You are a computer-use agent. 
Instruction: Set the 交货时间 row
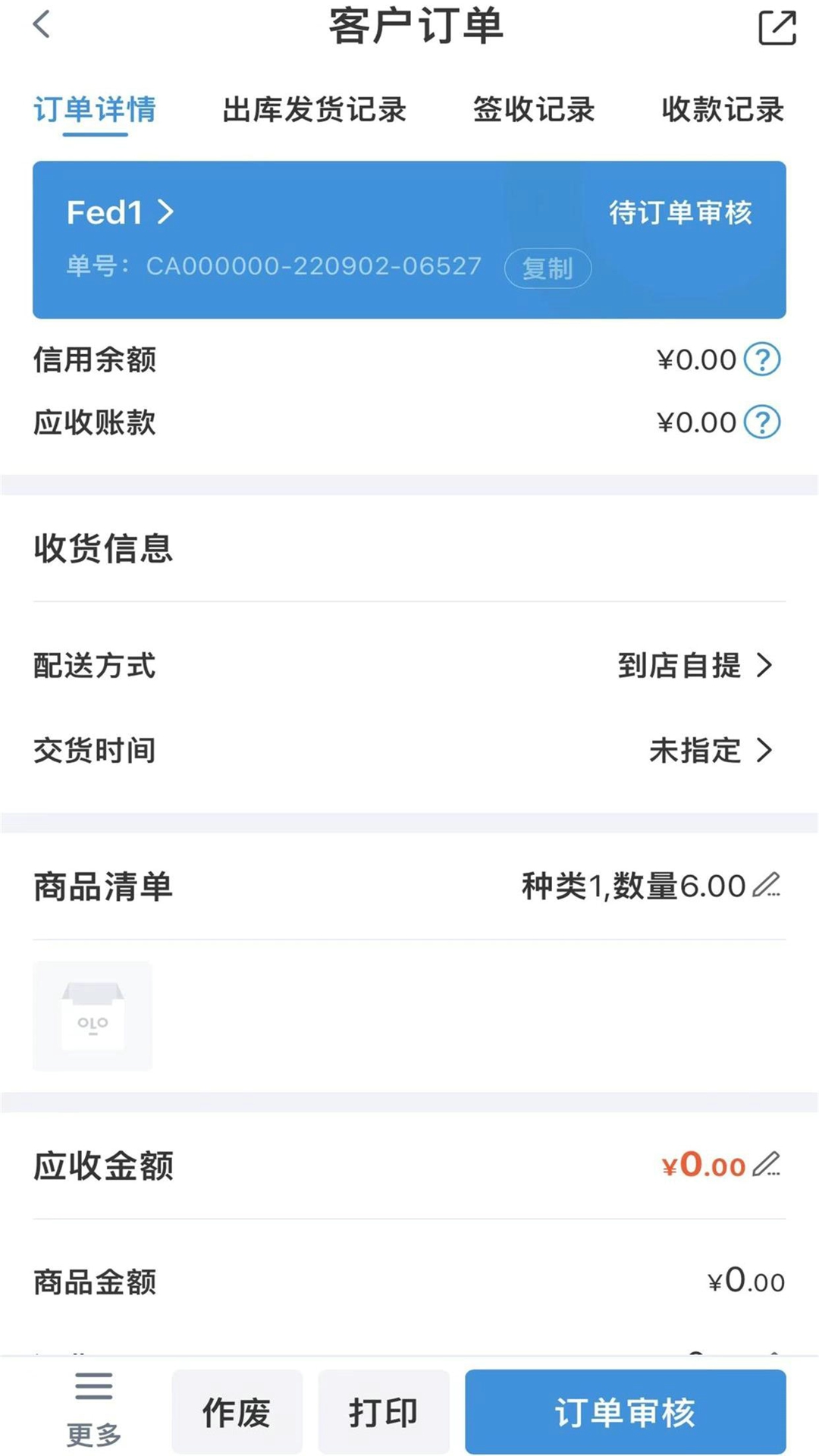pyautogui.click(x=710, y=751)
